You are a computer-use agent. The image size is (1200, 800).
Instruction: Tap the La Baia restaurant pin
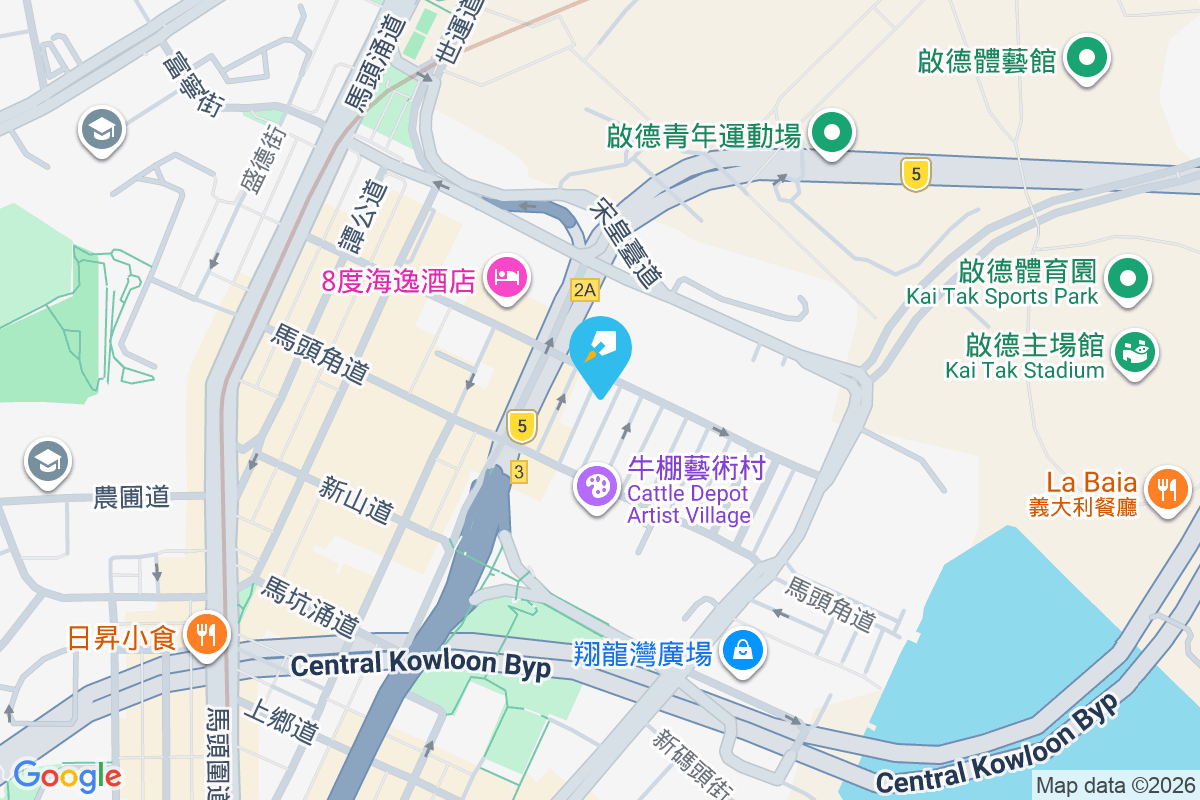tap(1167, 489)
